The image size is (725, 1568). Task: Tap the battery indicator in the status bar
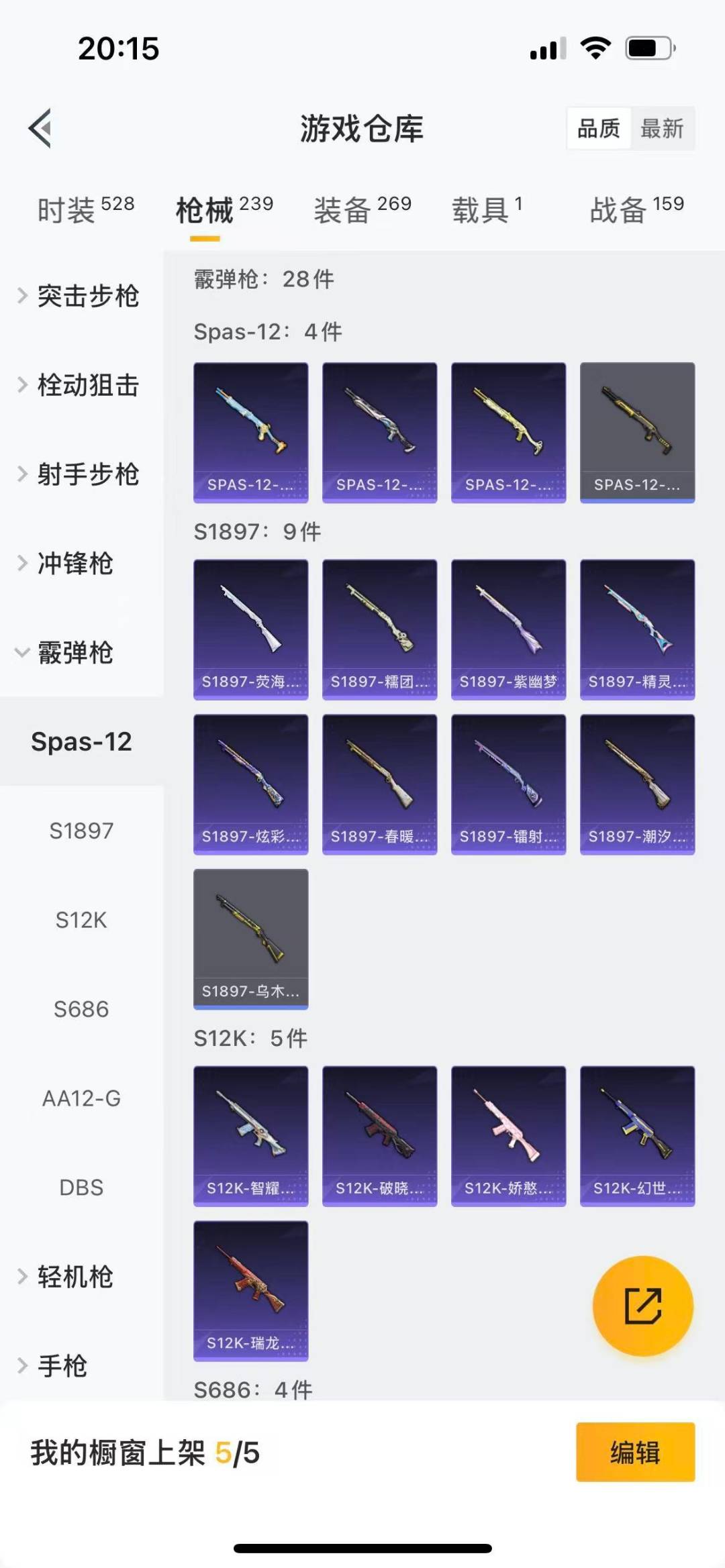pos(648,47)
